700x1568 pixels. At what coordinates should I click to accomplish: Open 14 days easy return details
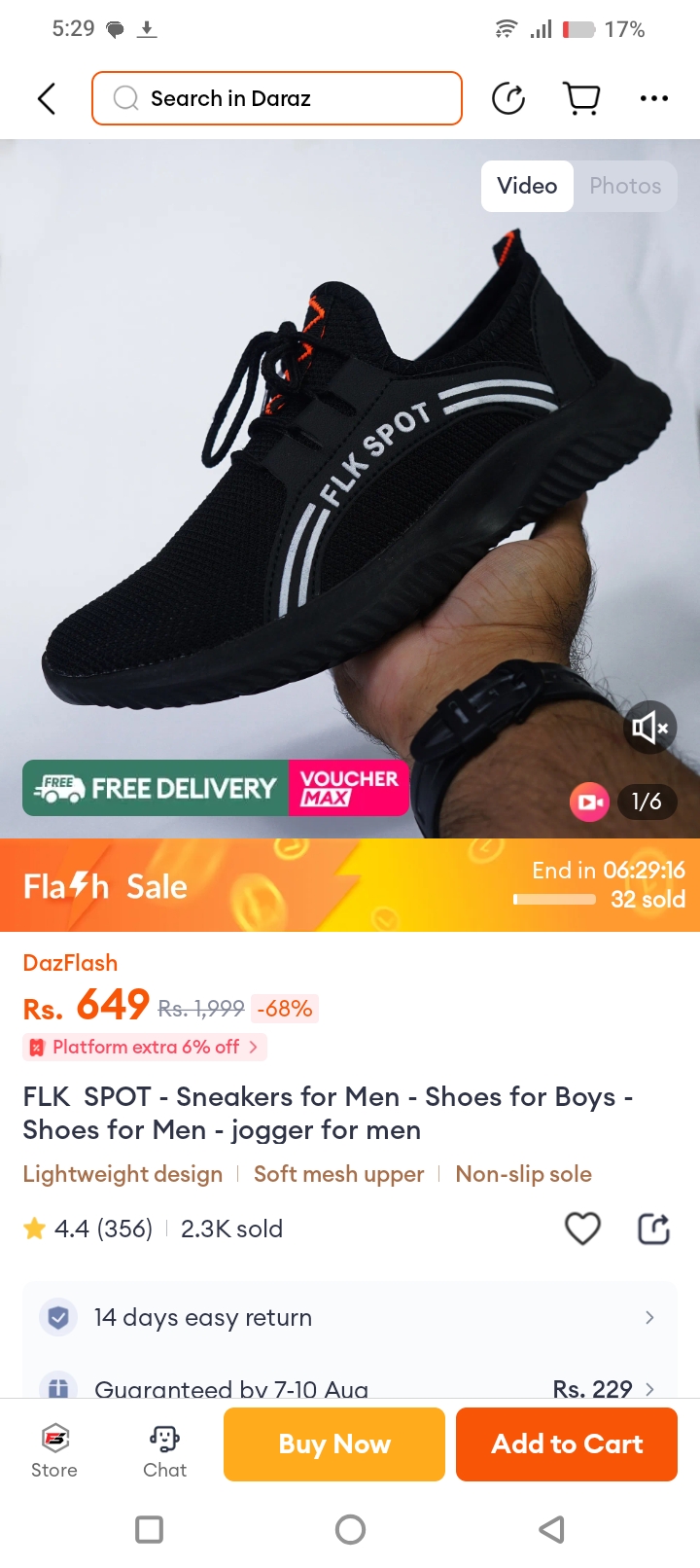point(350,1317)
